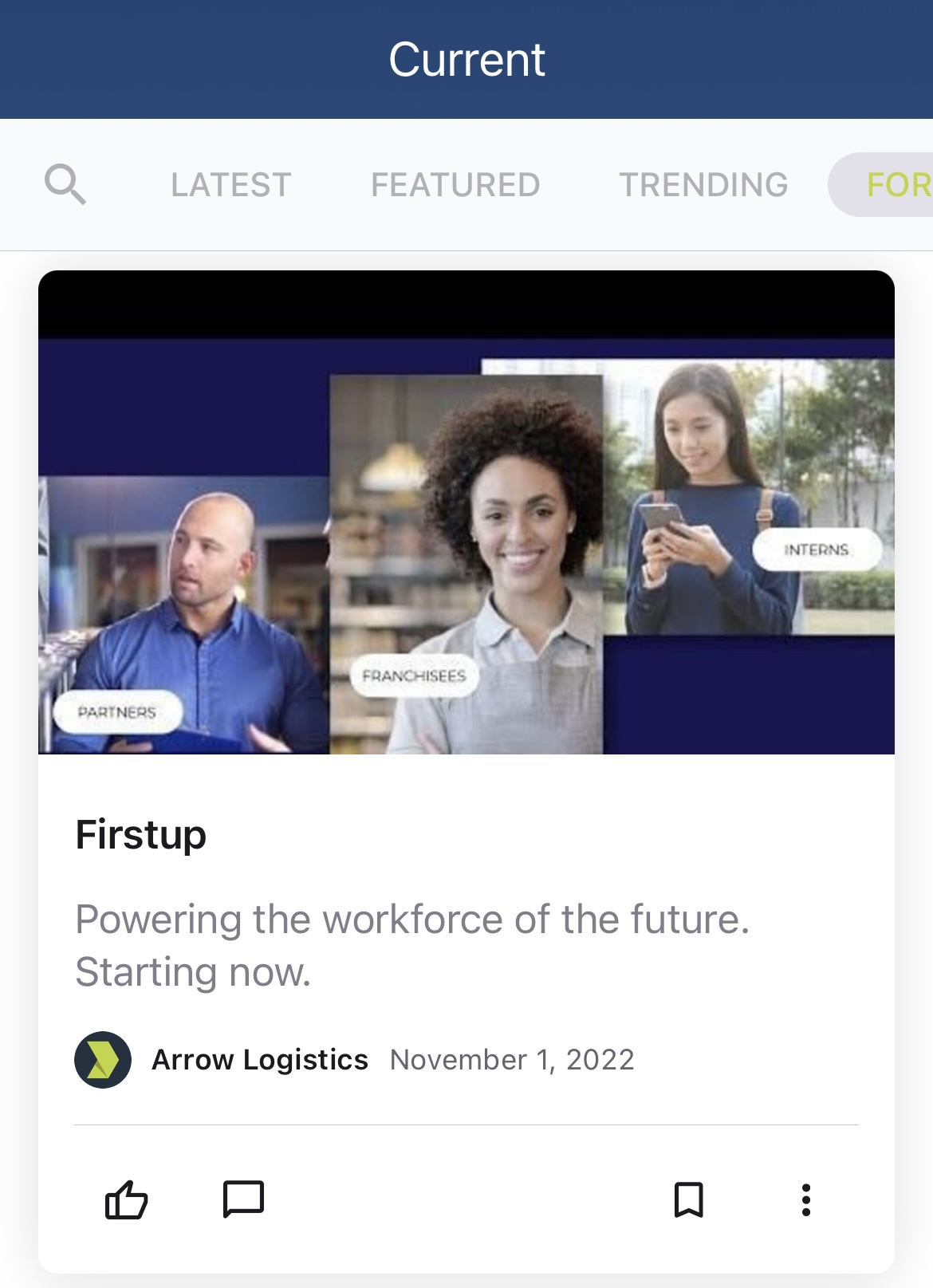Open the Firstup post overflow menu
This screenshot has width=933, height=1288.
[806, 1199]
